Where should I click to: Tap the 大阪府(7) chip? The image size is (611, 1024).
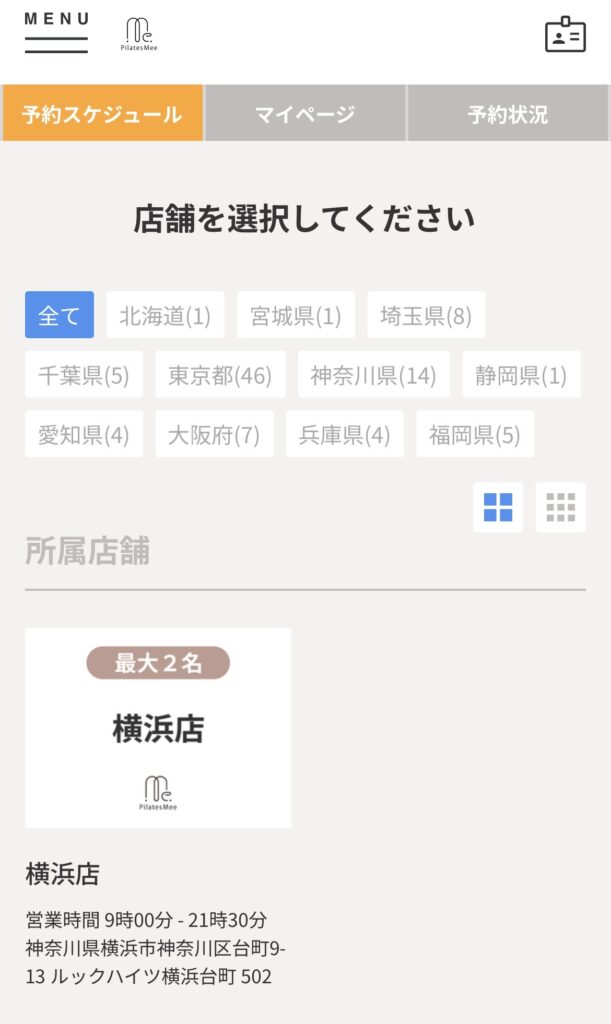pos(214,434)
